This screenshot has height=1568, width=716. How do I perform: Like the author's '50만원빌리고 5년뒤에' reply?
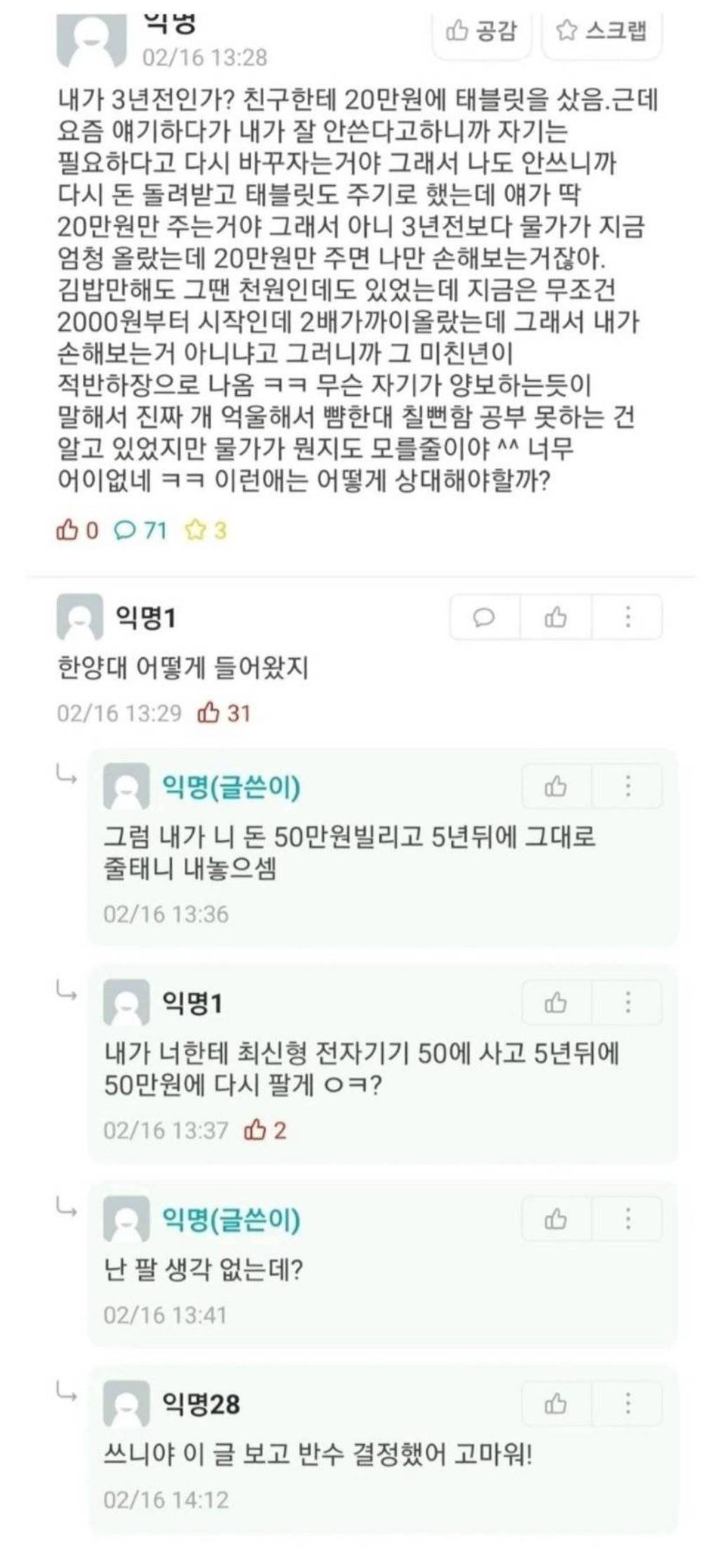coord(556,786)
